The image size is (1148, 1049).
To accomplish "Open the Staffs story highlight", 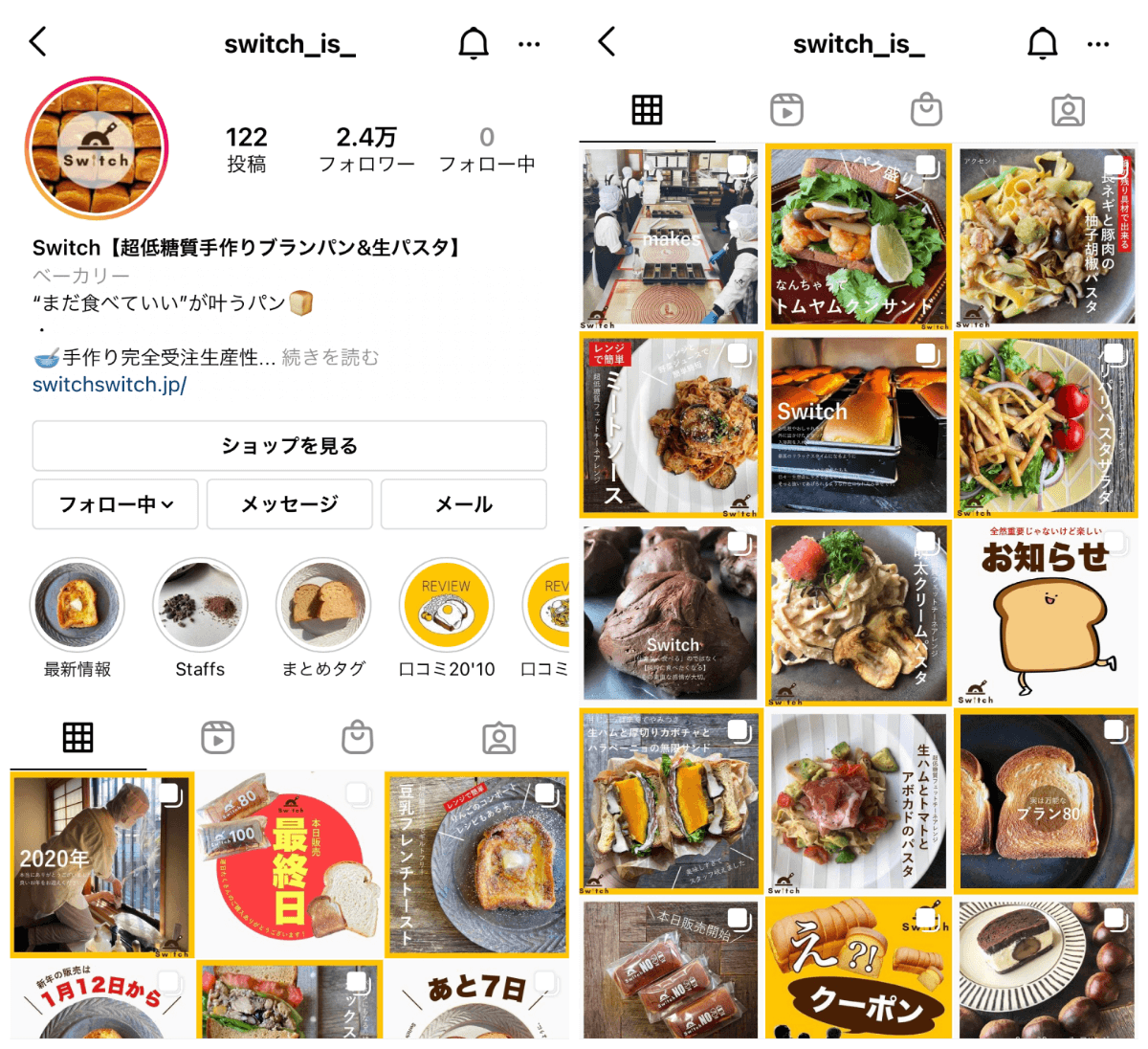I will [200, 606].
